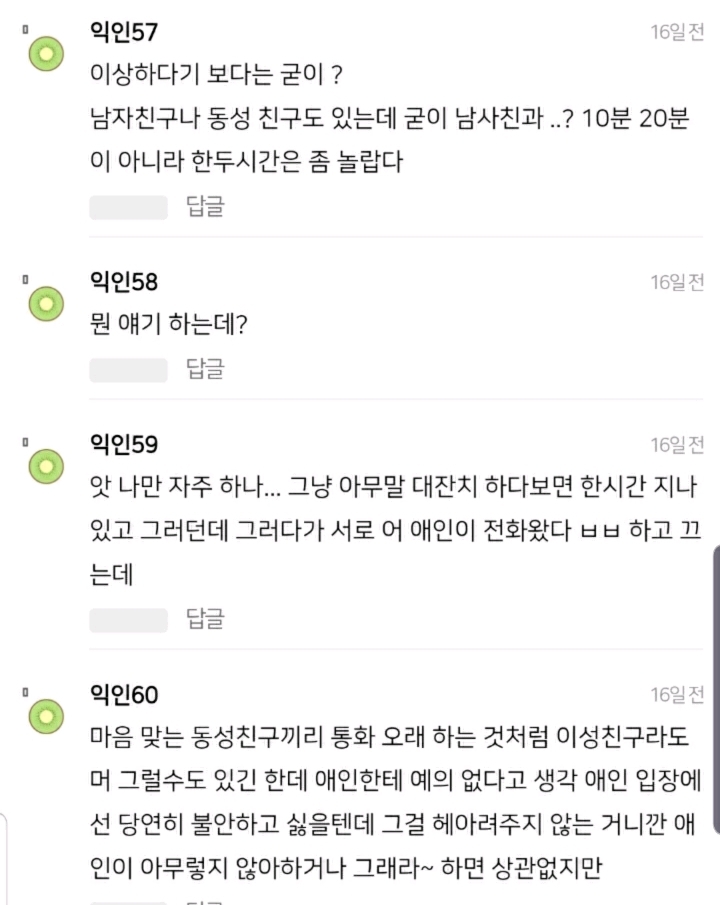This screenshot has height=905, width=720.
Task: Click 답글 to reply to 익인57
Action: 203,207
